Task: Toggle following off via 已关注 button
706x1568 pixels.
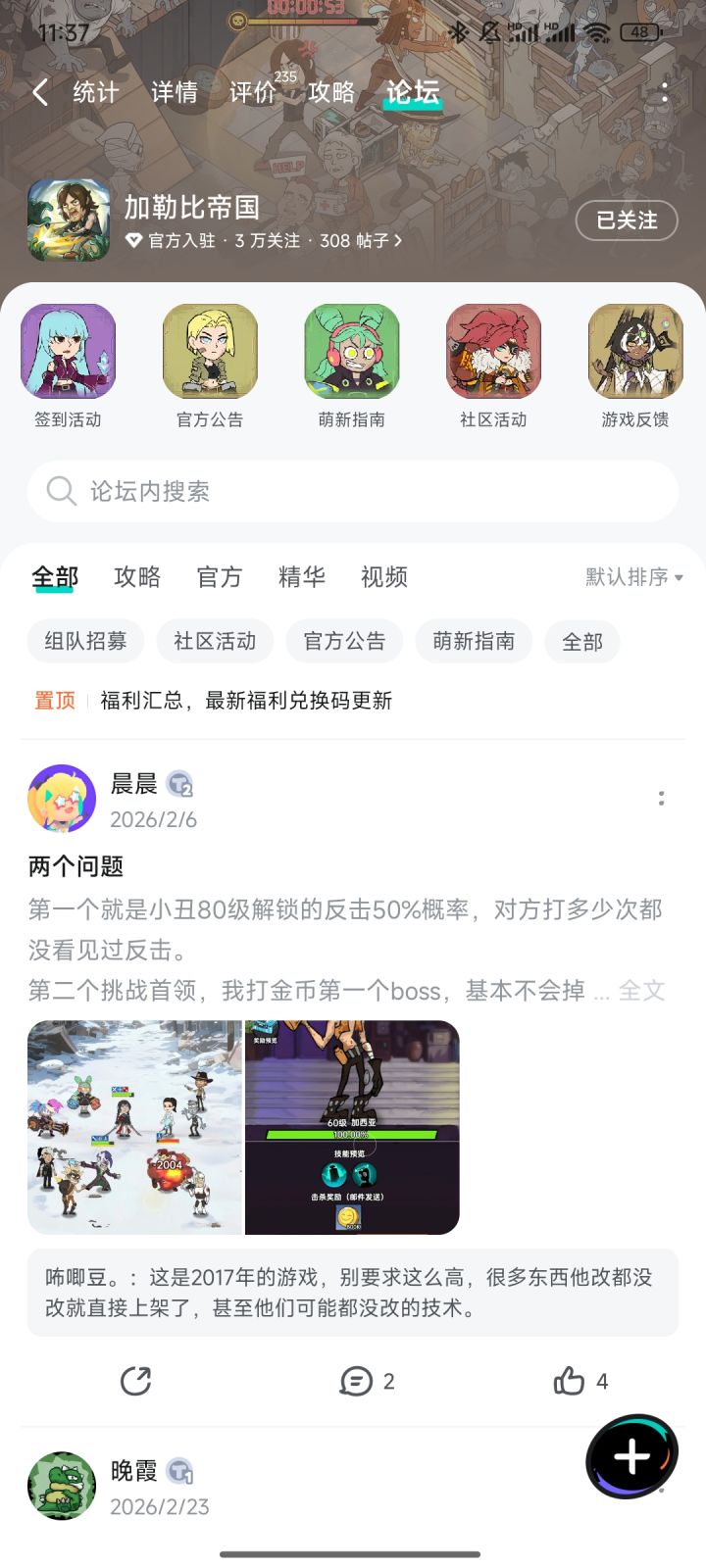Action: pyautogui.click(x=627, y=221)
